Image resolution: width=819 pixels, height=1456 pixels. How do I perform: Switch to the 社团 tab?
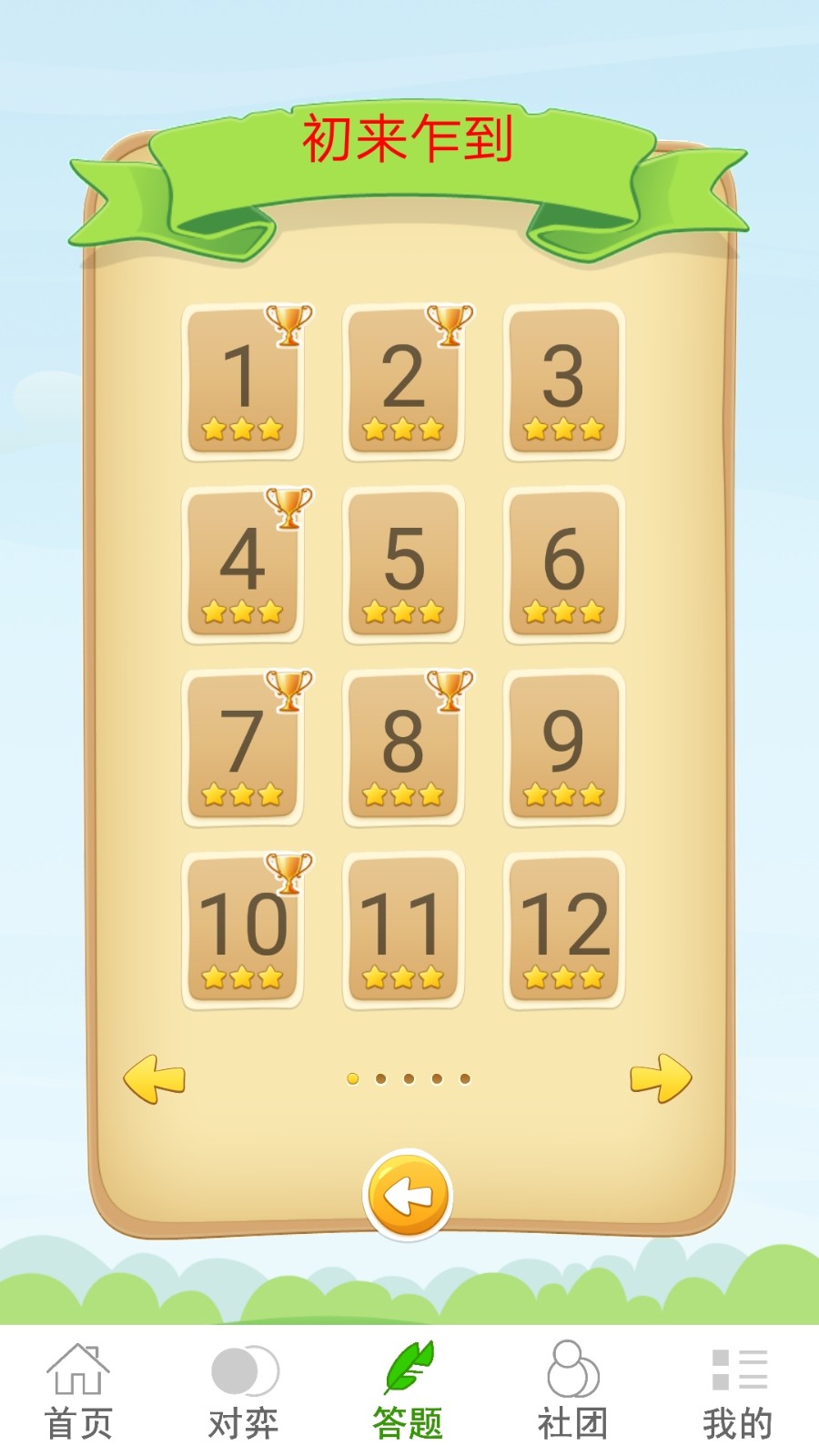572,1392
